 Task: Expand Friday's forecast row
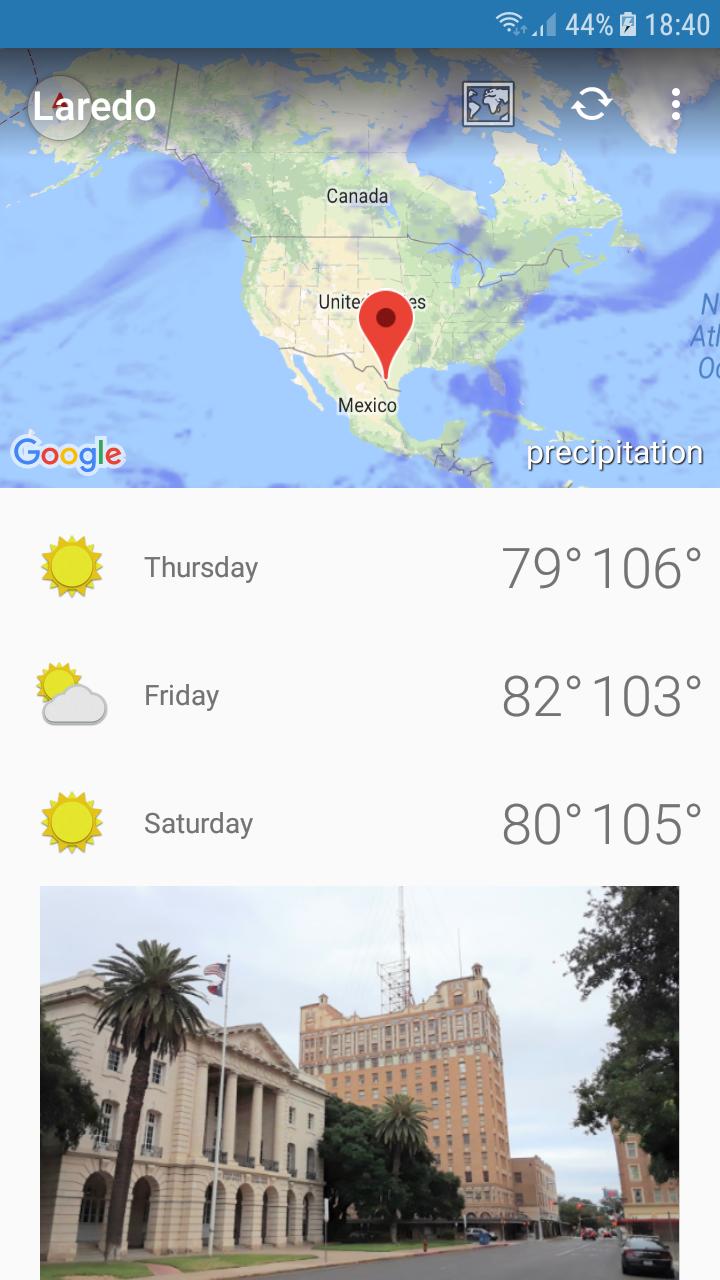[x=360, y=694]
